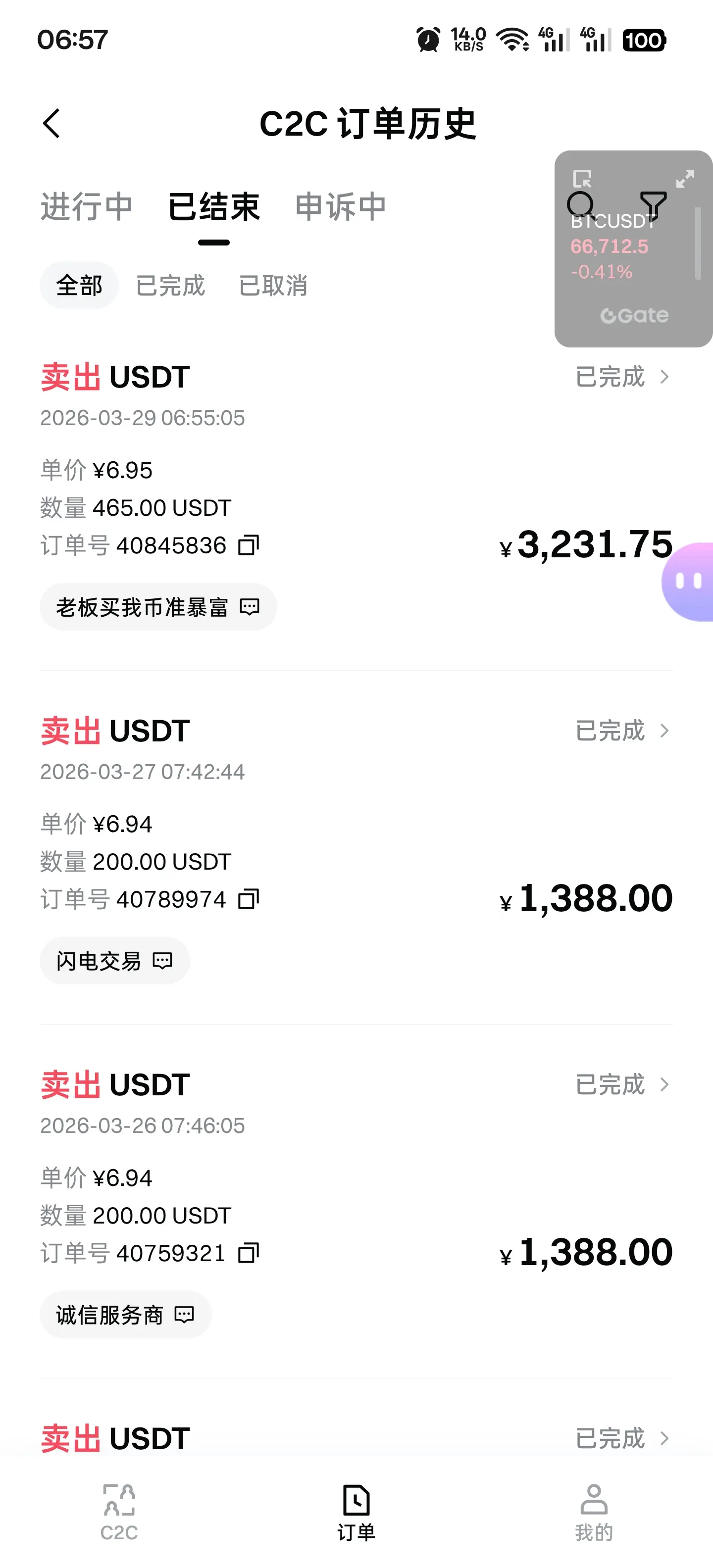Message merchant 诚信服务商
The height and width of the screenshot is (1568, 713).
pyautogui.click(x=125, y=1315)
